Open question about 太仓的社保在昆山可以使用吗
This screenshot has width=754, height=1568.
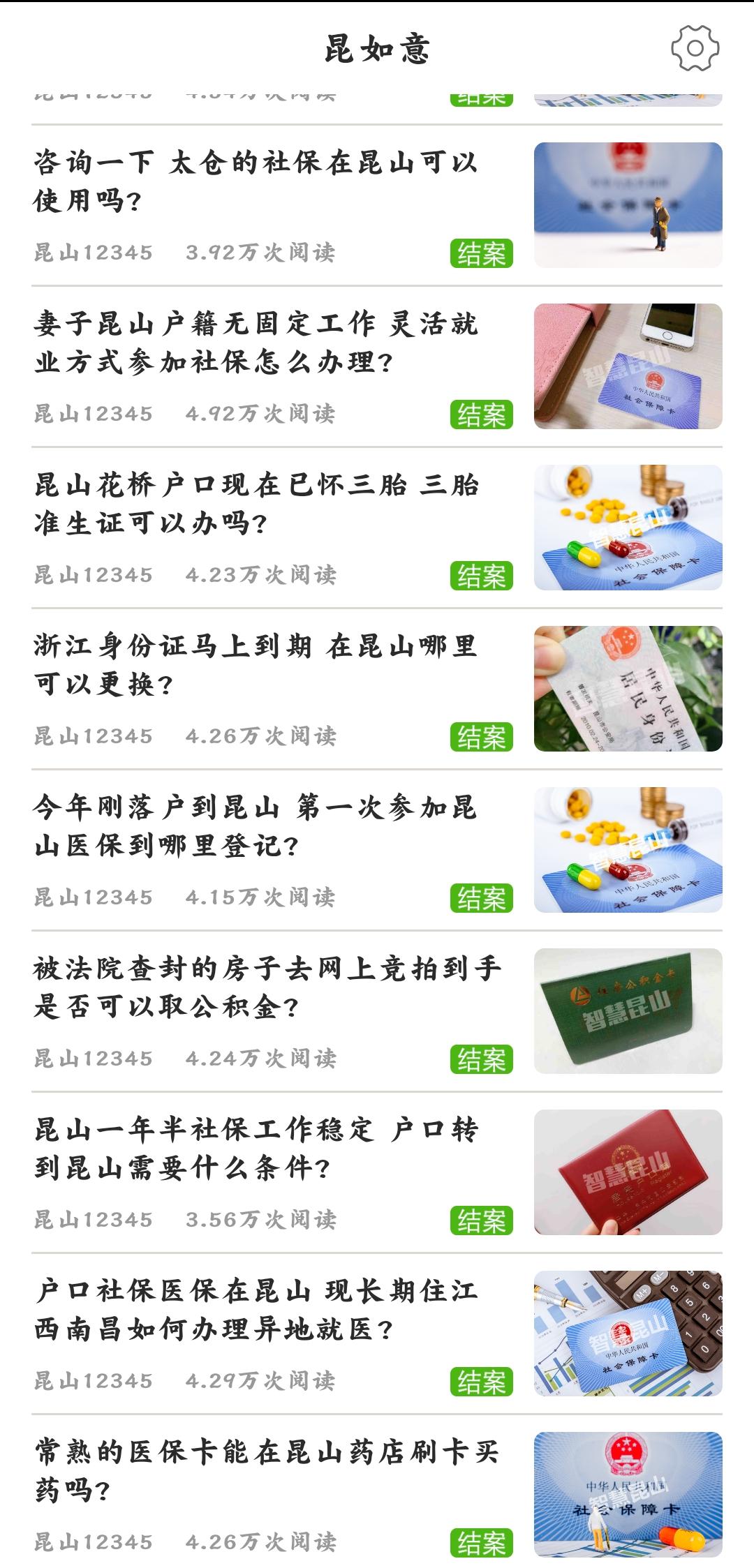(x=256, y=181)
